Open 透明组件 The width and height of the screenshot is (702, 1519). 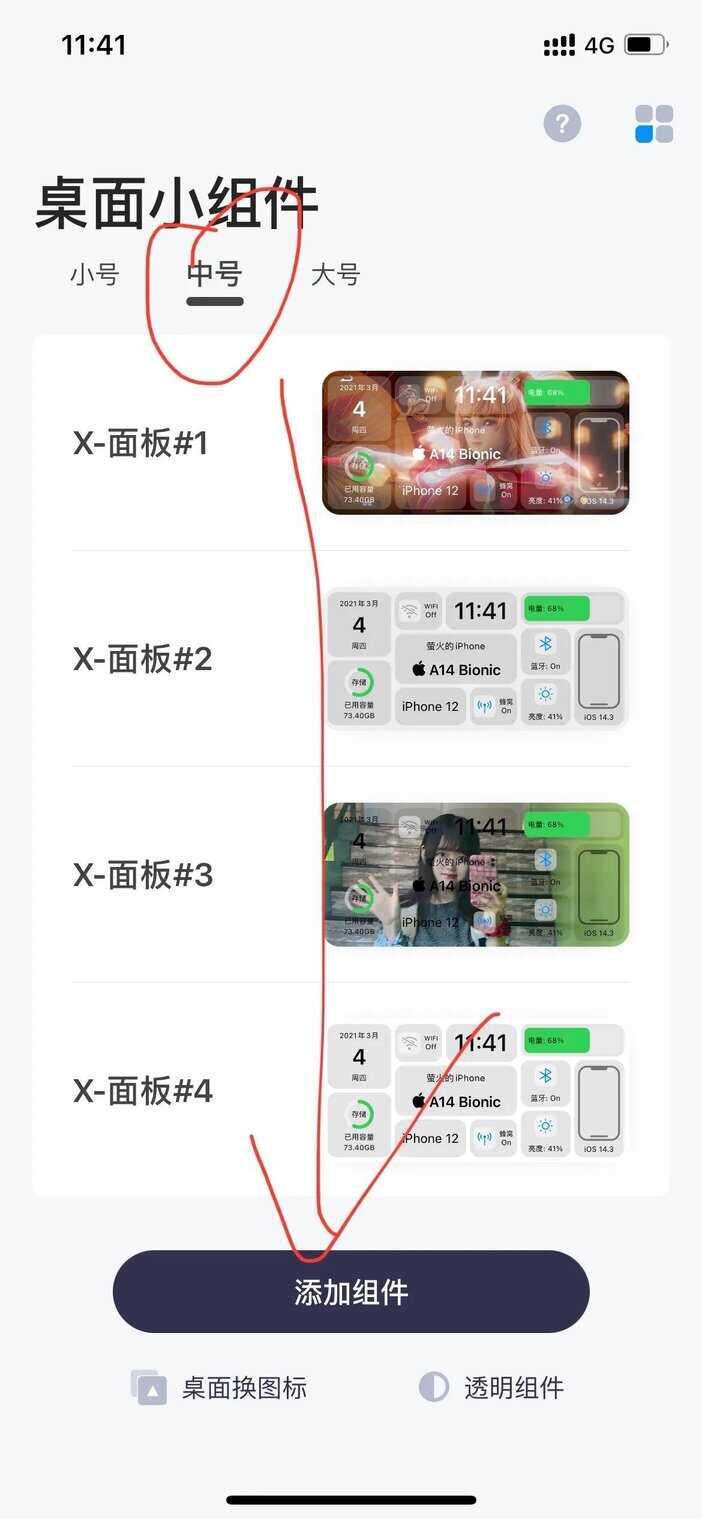[x=491, y=1387]
